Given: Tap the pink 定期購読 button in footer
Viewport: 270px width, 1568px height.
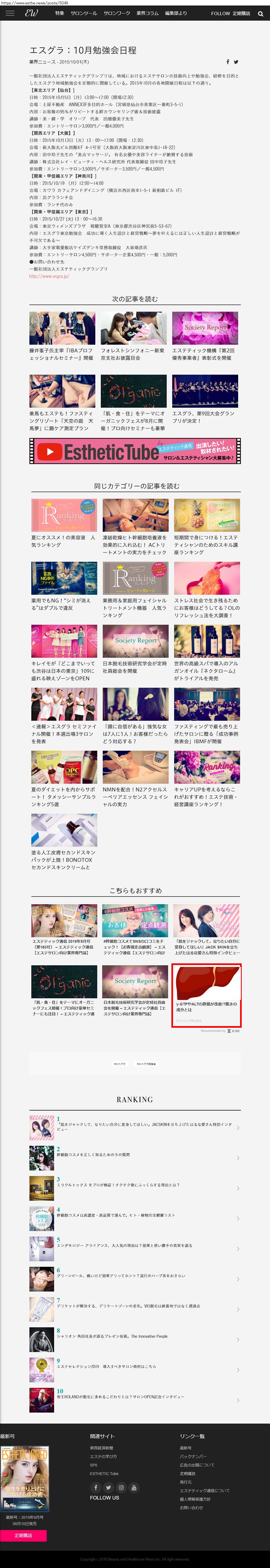Looking at the screenshot, I should (x=23, y=1536).
